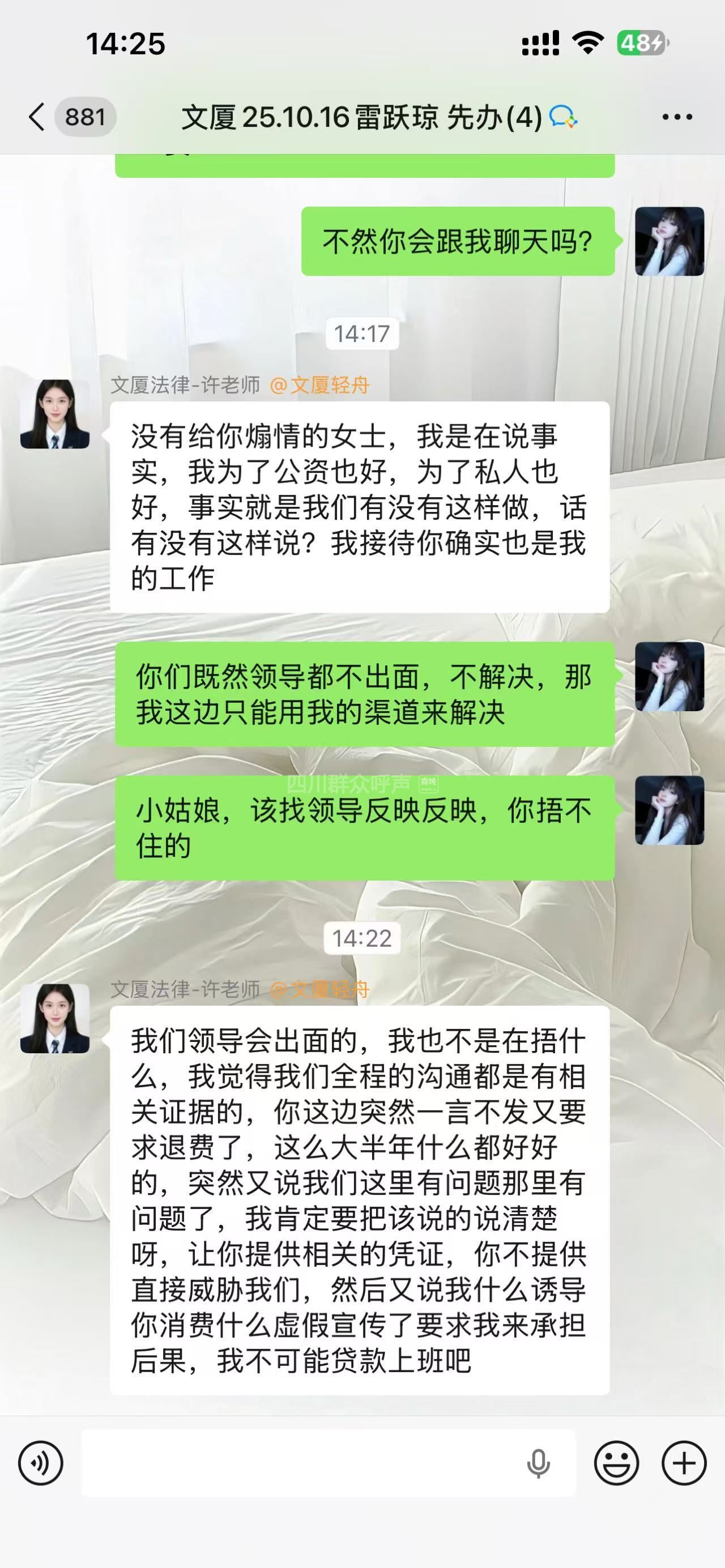Screen dimensions: 725x1568
Task: Switch to voice message input
Action: pos(40,1463)
